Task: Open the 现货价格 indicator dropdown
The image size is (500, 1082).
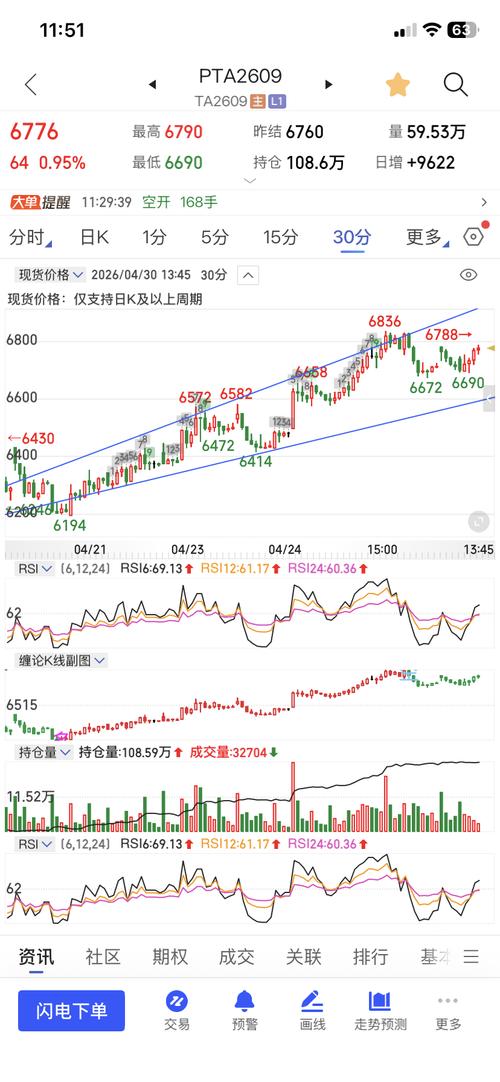Action: pos(51,275)
